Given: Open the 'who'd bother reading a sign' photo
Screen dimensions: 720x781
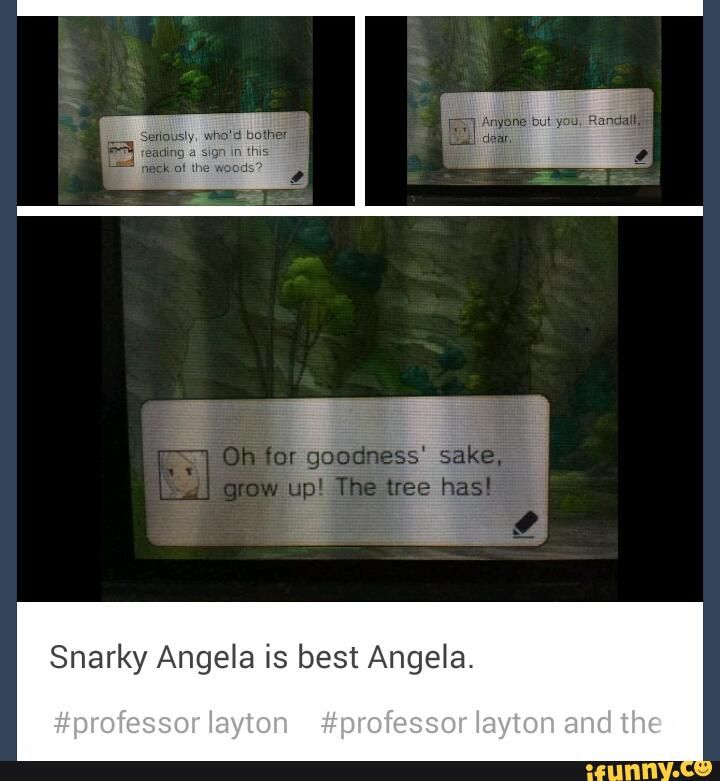Looking at the screenshot, I should point(186,110).
